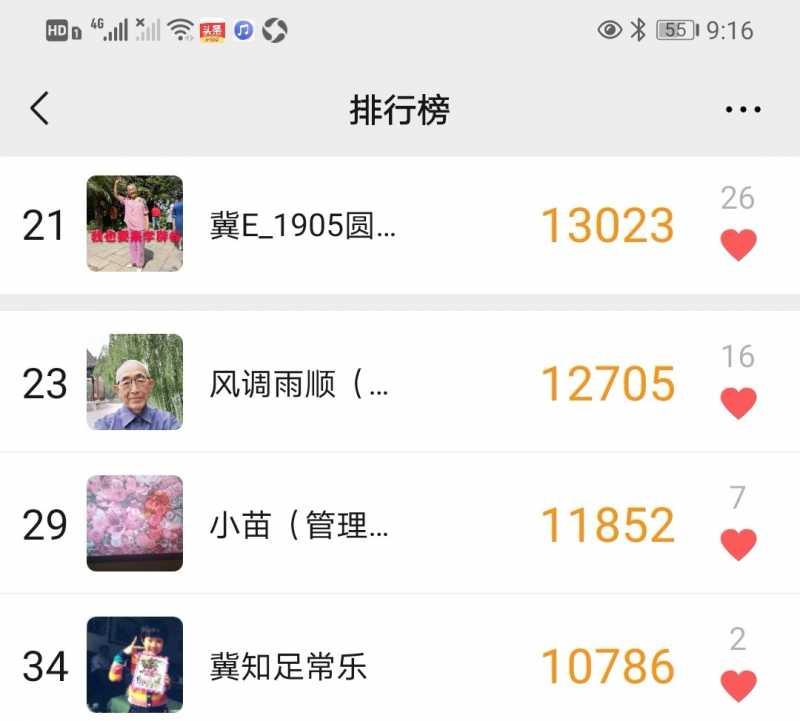The width and height of the screenshot is (800, 721).
Task: Open 冀知足常乐's ranking entry
Action: pyautogui.click(x=290, y=666)
